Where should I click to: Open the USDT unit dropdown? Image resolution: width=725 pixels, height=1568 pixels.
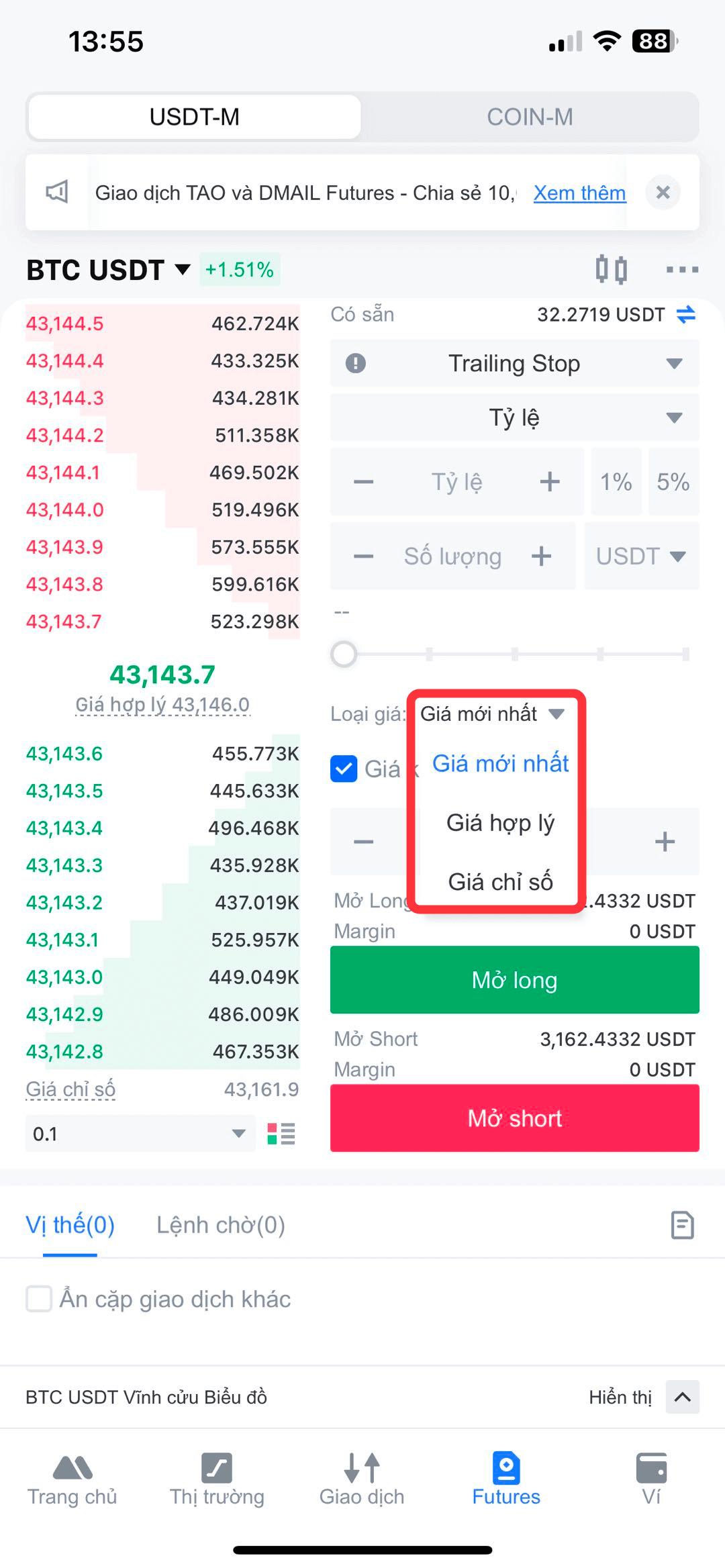pos(641,556)
